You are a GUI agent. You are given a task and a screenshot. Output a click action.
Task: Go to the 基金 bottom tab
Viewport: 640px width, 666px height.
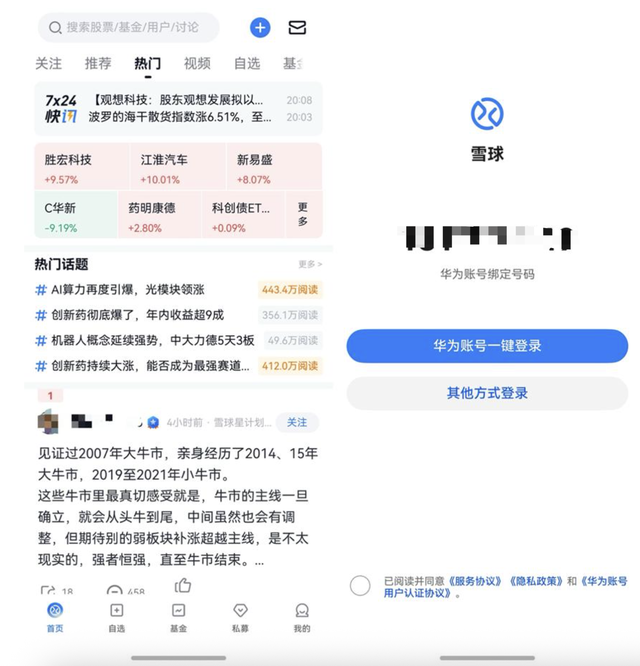point(178,617)
